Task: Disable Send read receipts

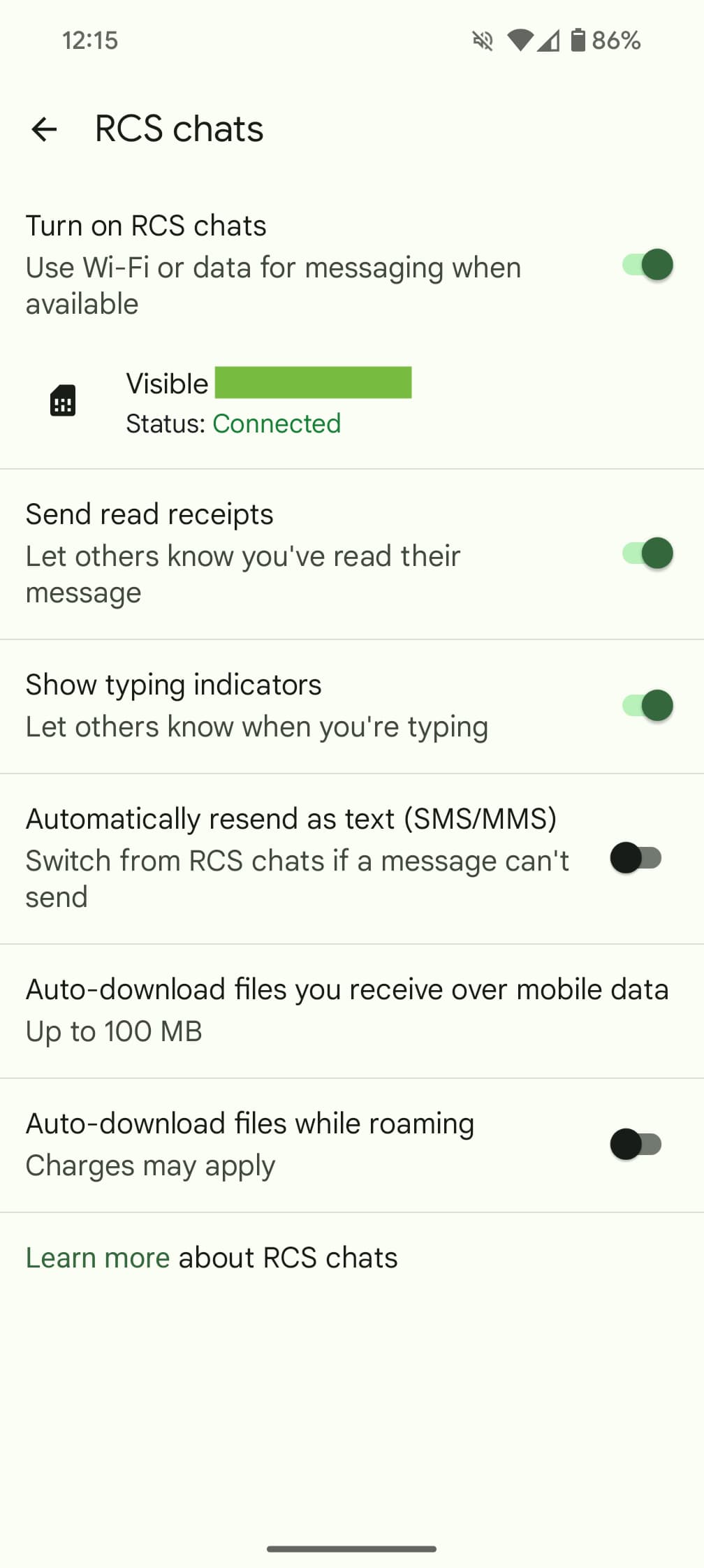Action: tap(647, 553)
